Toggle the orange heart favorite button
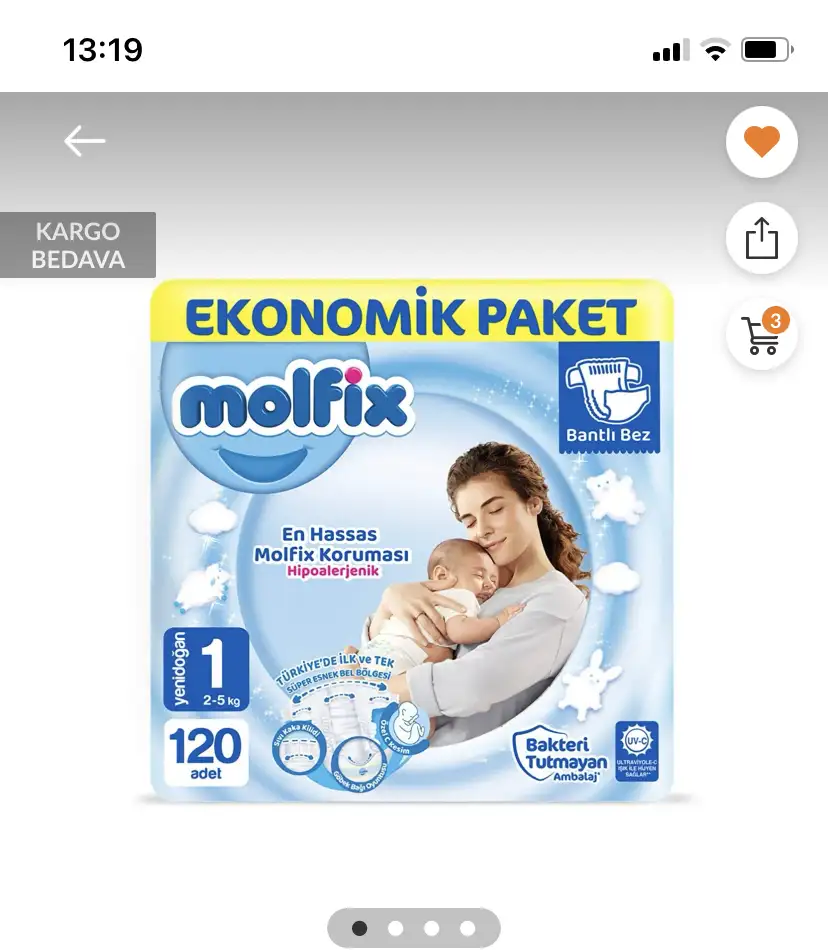Viewport: 828px width, 950px height. [761, 142]
